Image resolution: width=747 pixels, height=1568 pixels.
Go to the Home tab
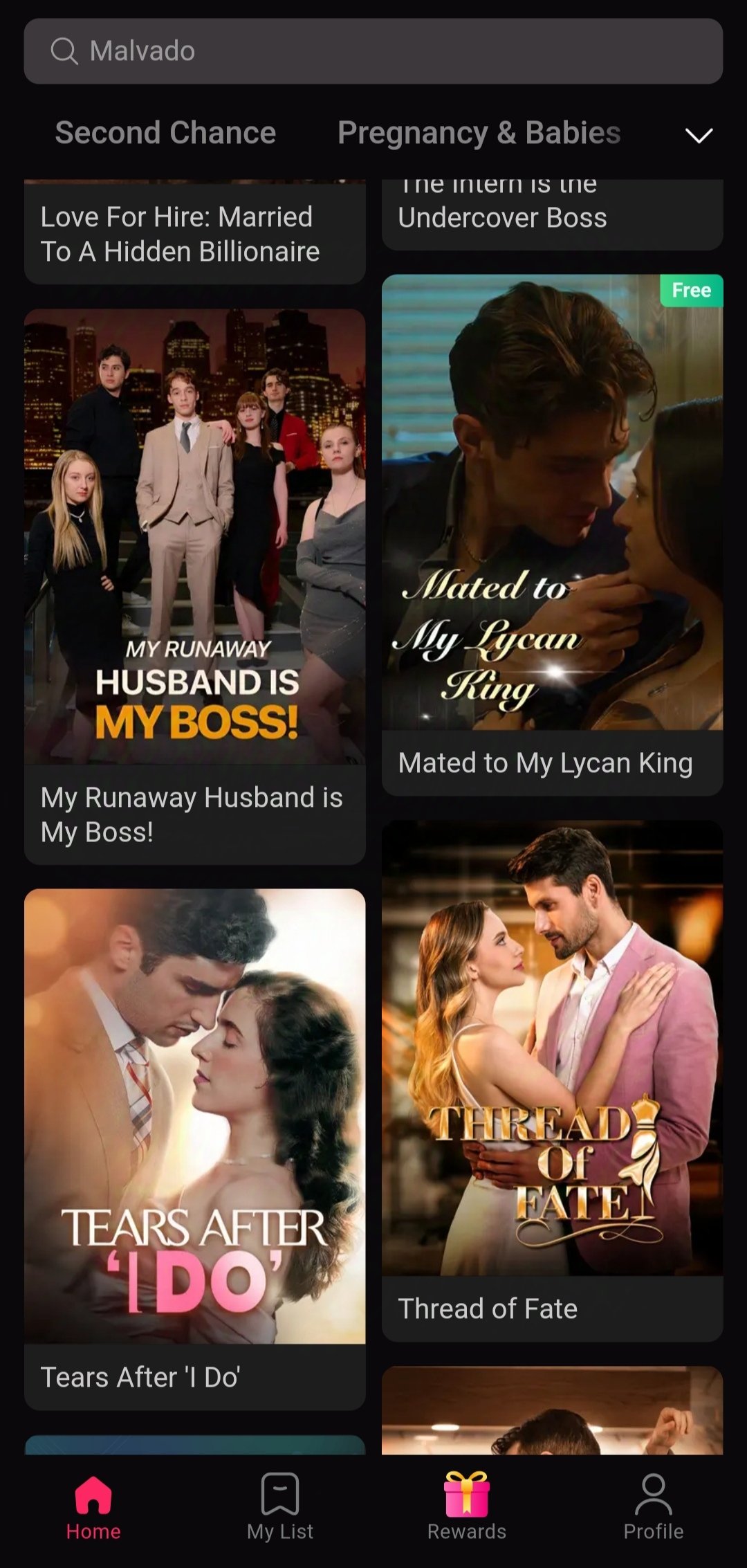coord(93,1507)
